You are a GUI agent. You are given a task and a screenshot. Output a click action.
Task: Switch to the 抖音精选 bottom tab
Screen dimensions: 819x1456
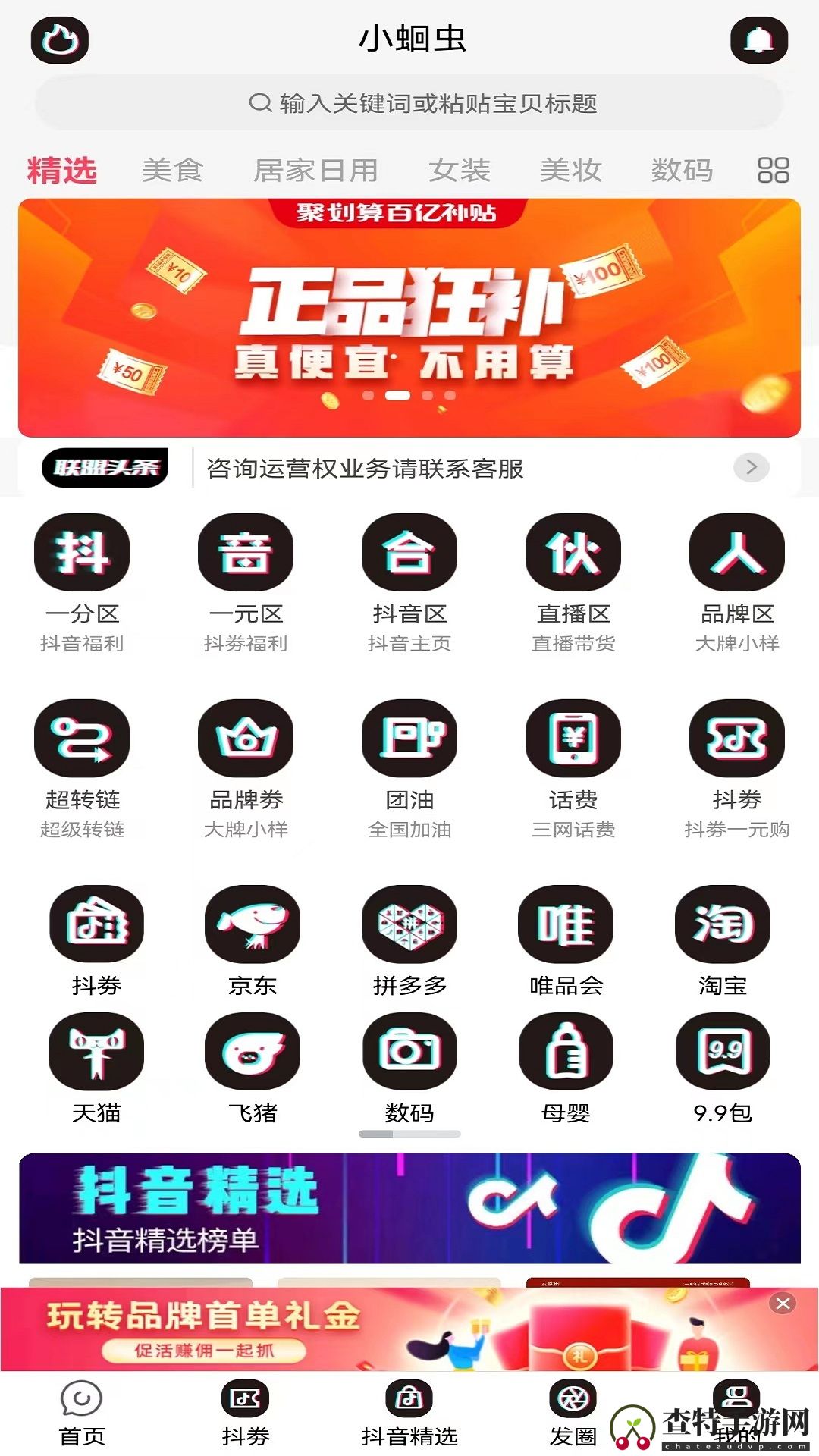click(x=409, y=1414)
